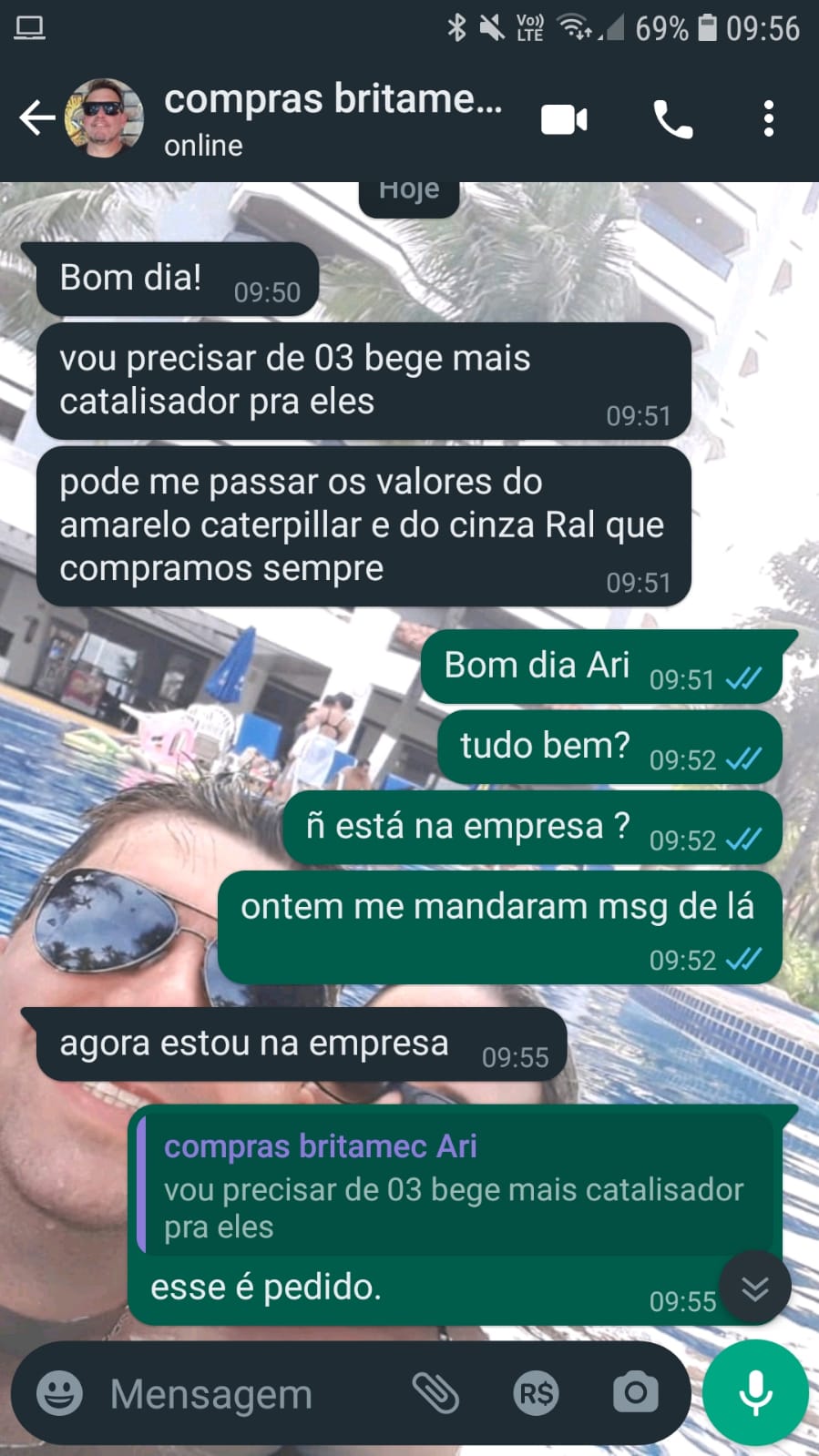Open the camera to send a photo
819x1456 pixels.
[x=635, y=1393]
